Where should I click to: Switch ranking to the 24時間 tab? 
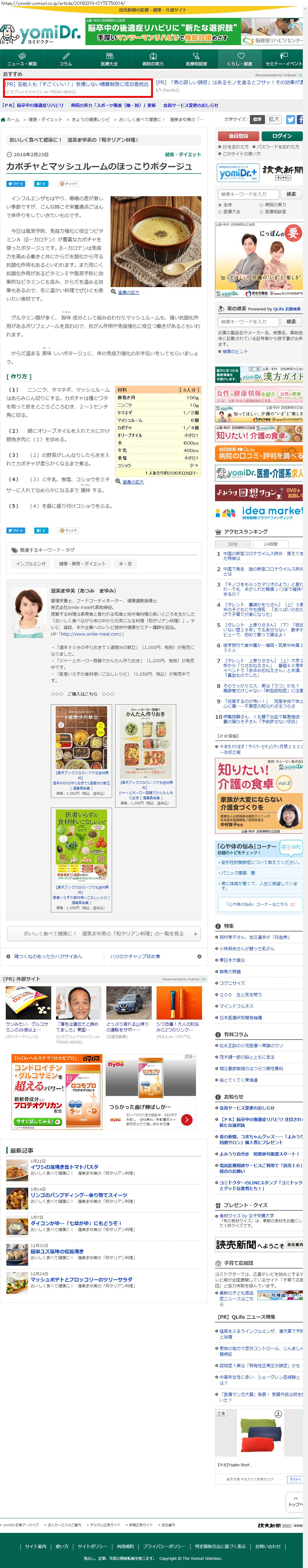pos(270,544)
